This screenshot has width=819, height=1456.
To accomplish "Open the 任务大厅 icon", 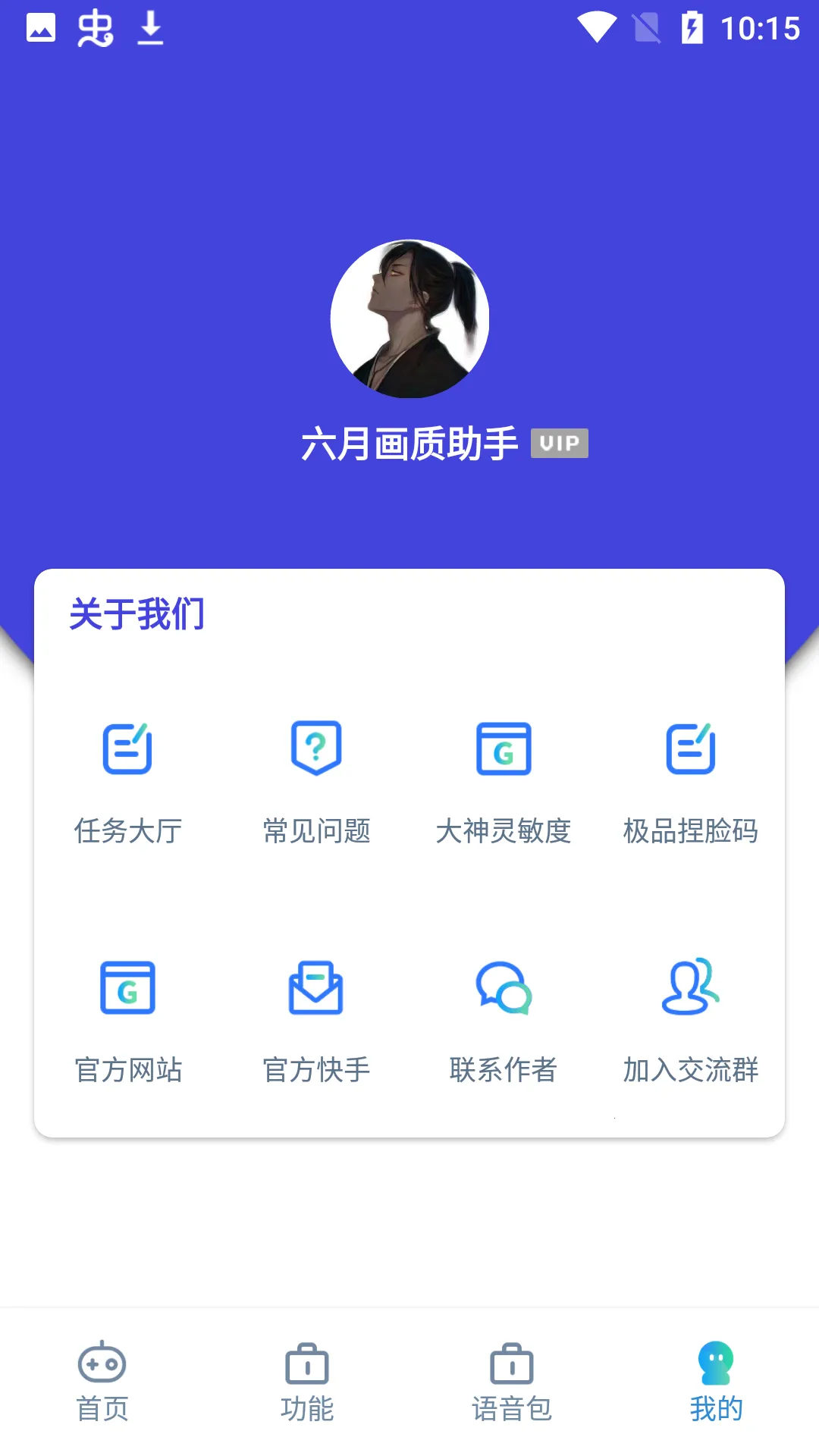I will (x=127, y=749).
